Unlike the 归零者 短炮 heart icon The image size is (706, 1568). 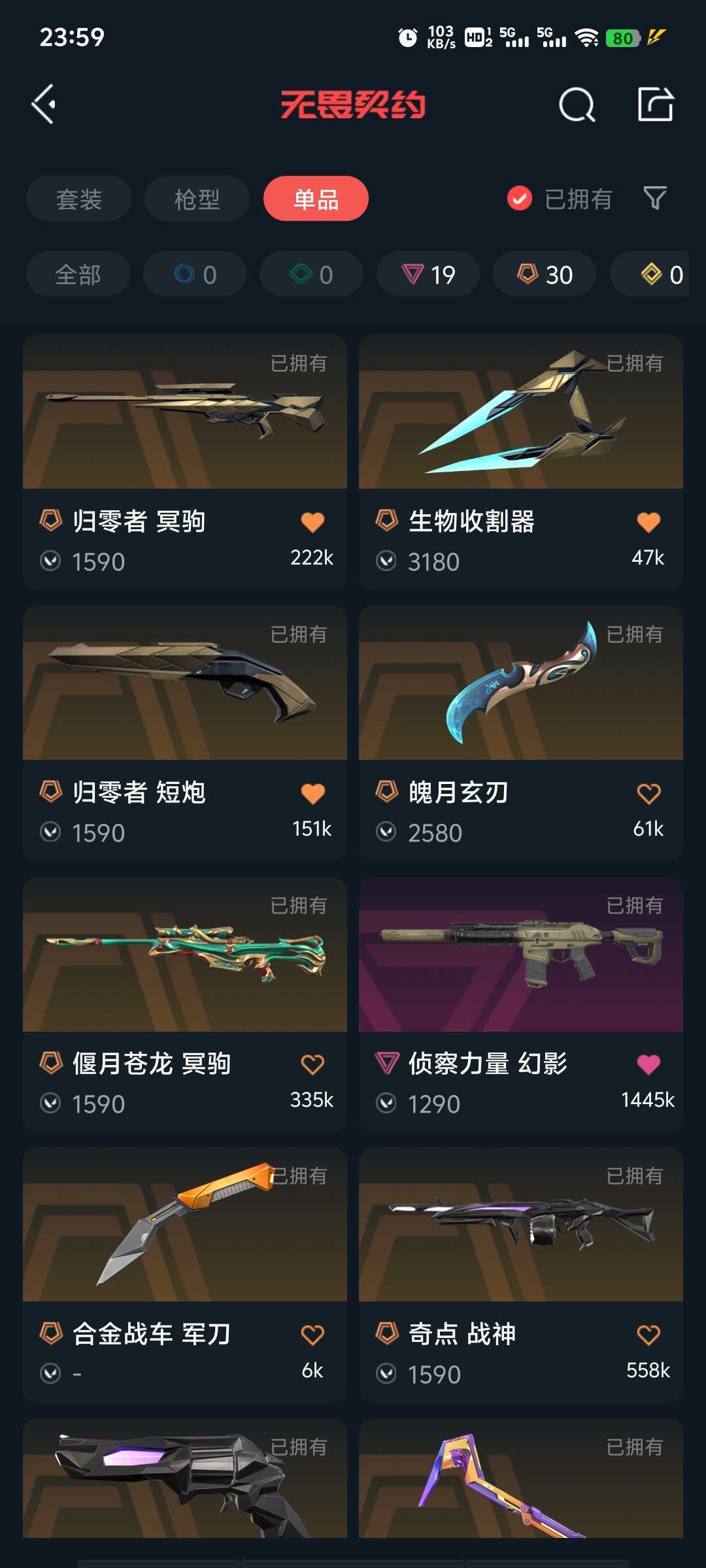312,793
